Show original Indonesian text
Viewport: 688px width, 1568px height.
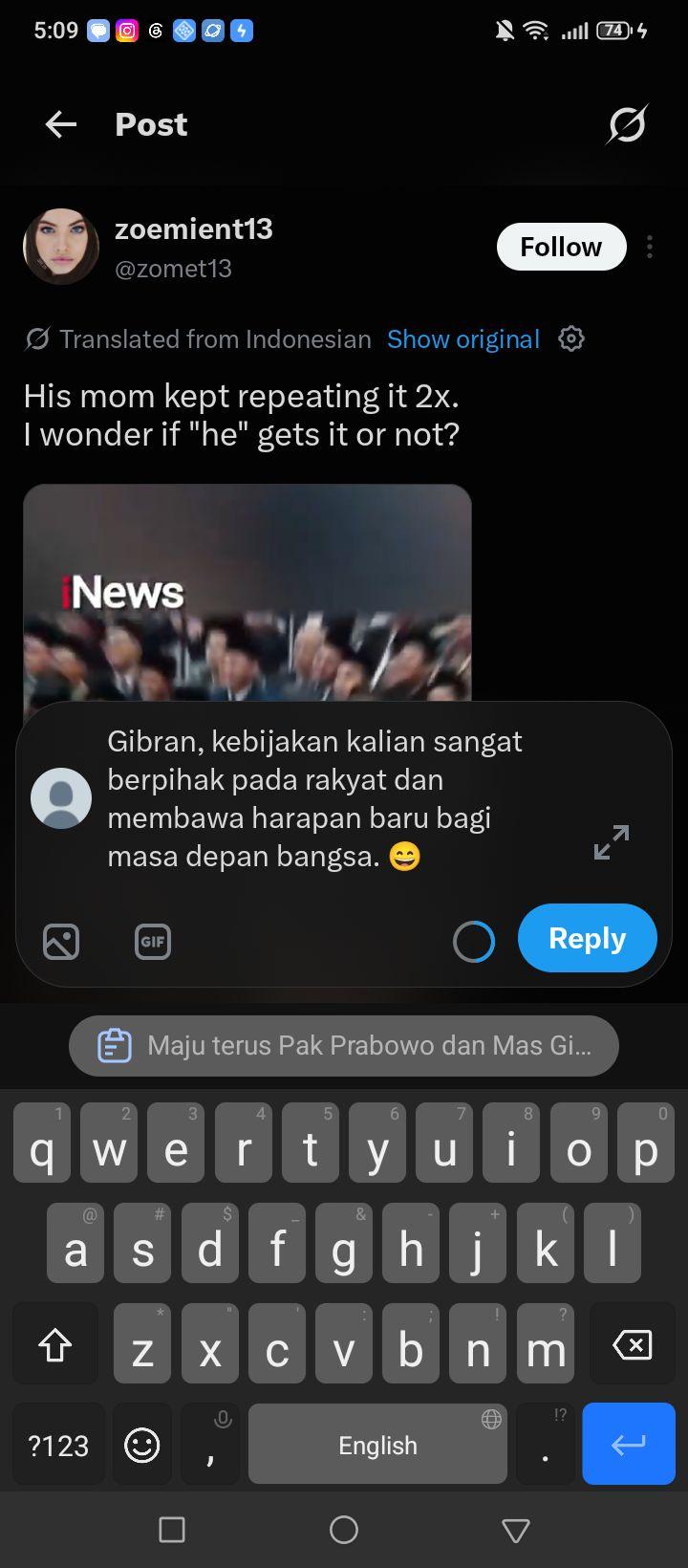click(463, 339)
